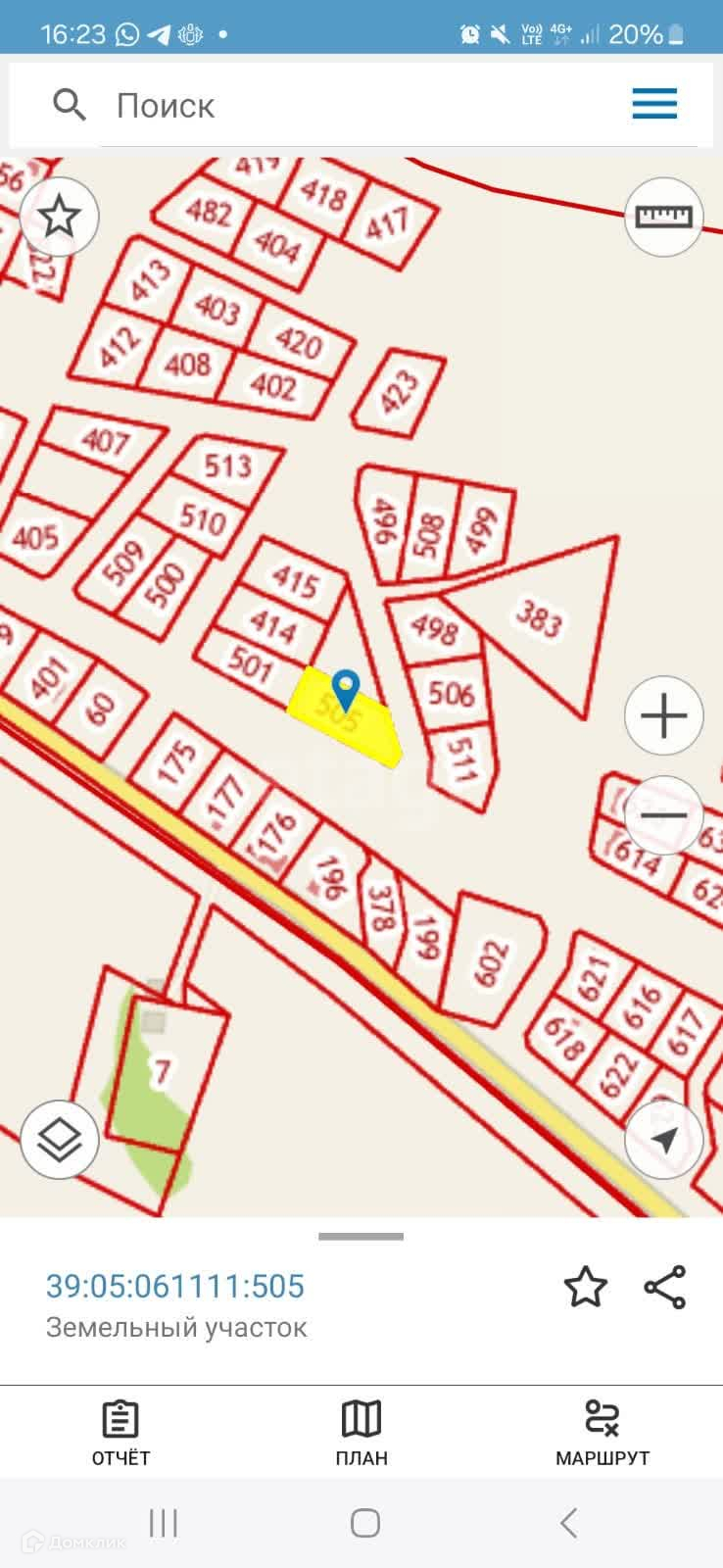Add the land plot to favorites
The image size is (723, 1568).
pos(585,1287)
